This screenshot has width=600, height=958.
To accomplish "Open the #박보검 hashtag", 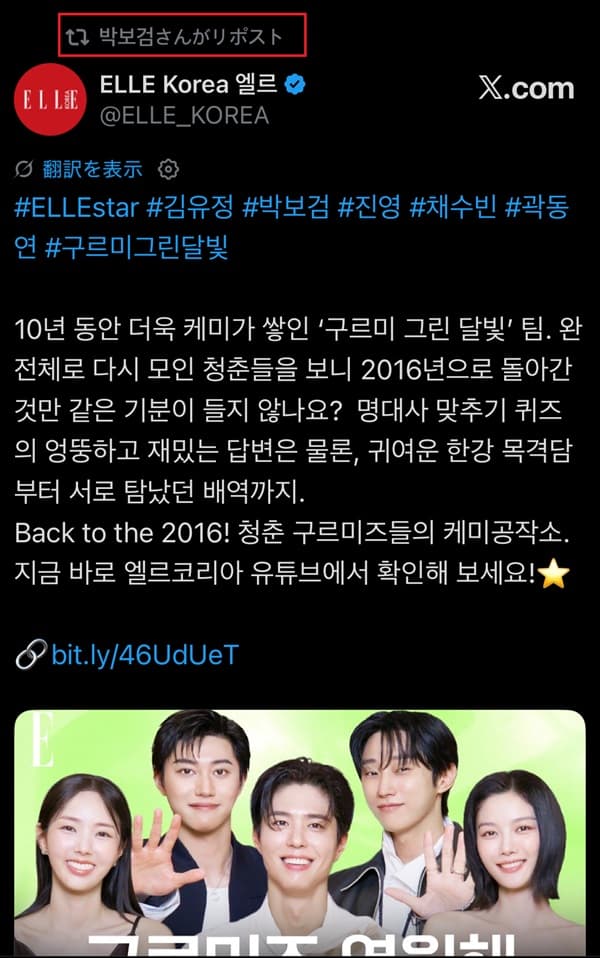I will (286, 208).
